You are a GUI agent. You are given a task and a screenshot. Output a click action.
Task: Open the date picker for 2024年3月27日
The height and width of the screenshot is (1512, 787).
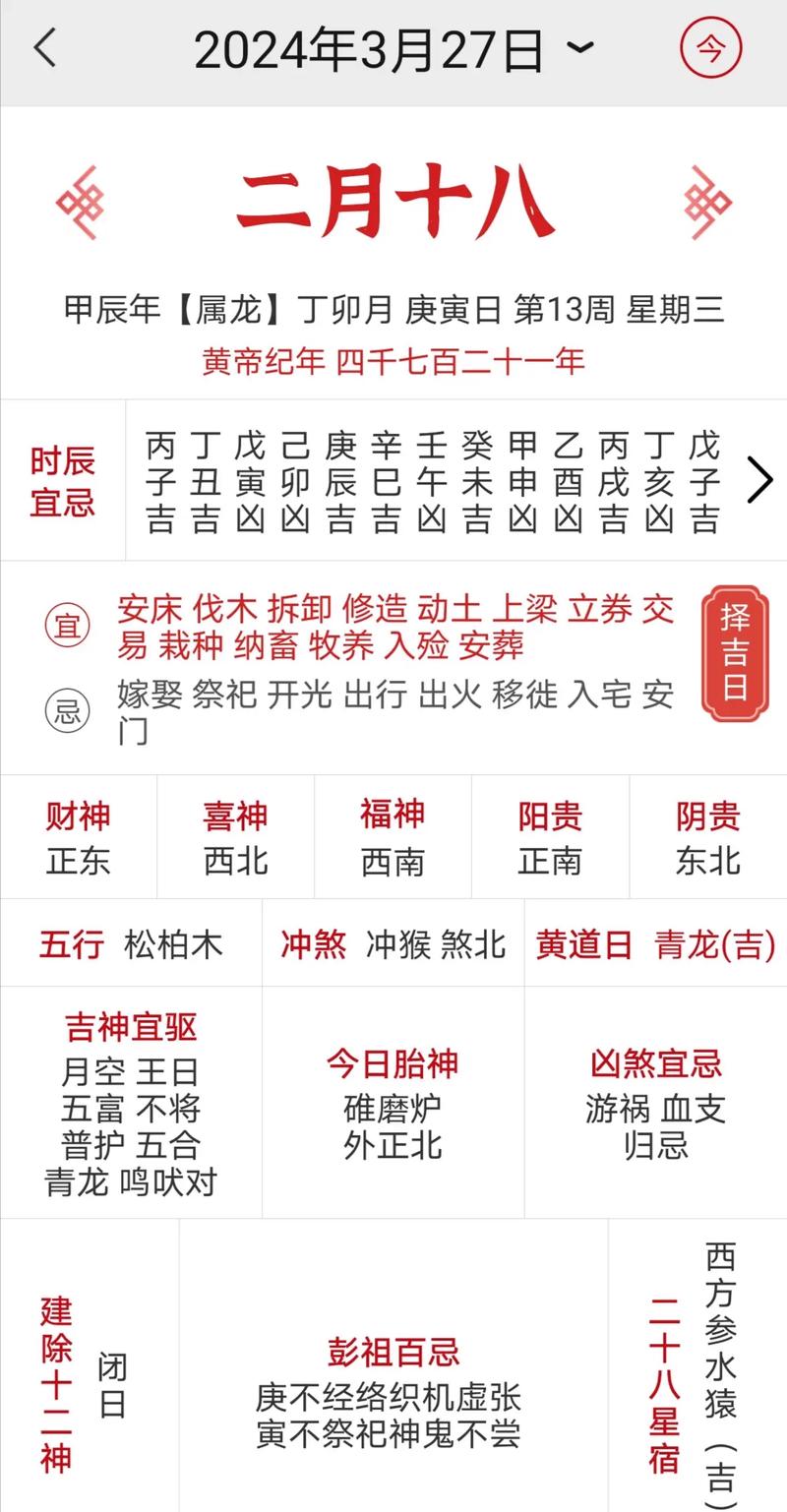(x=393, y=50)
